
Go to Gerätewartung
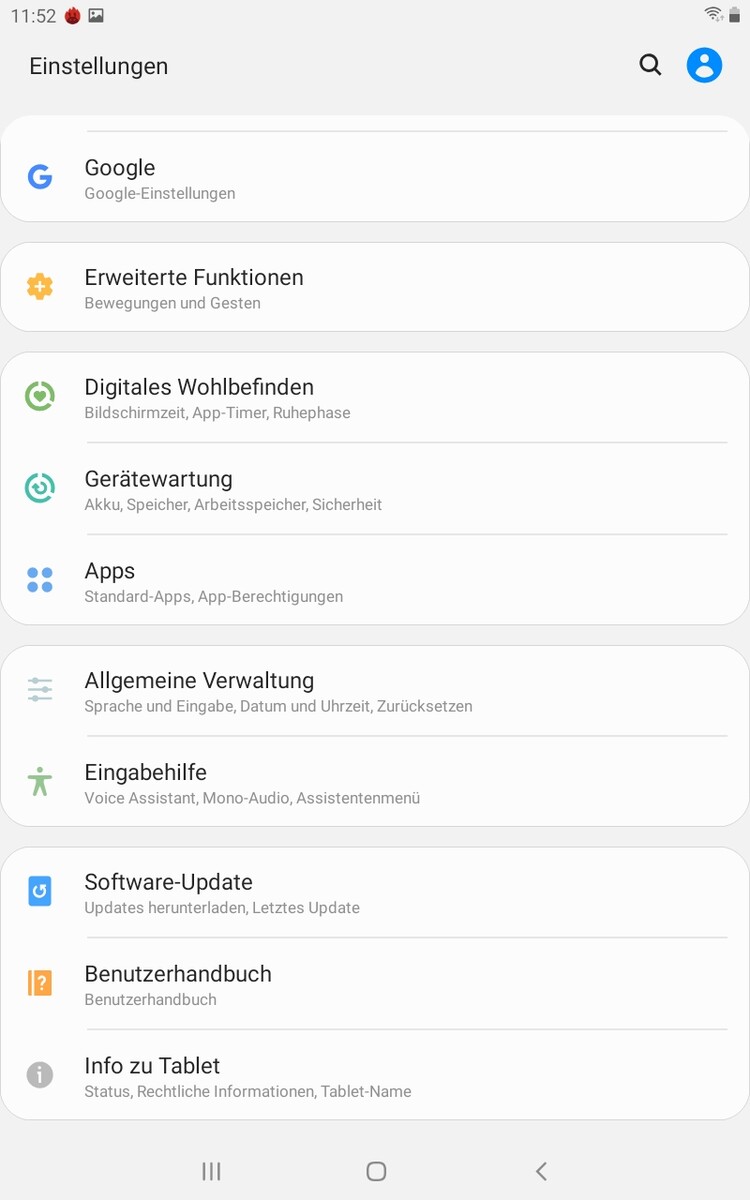point(375,490)
